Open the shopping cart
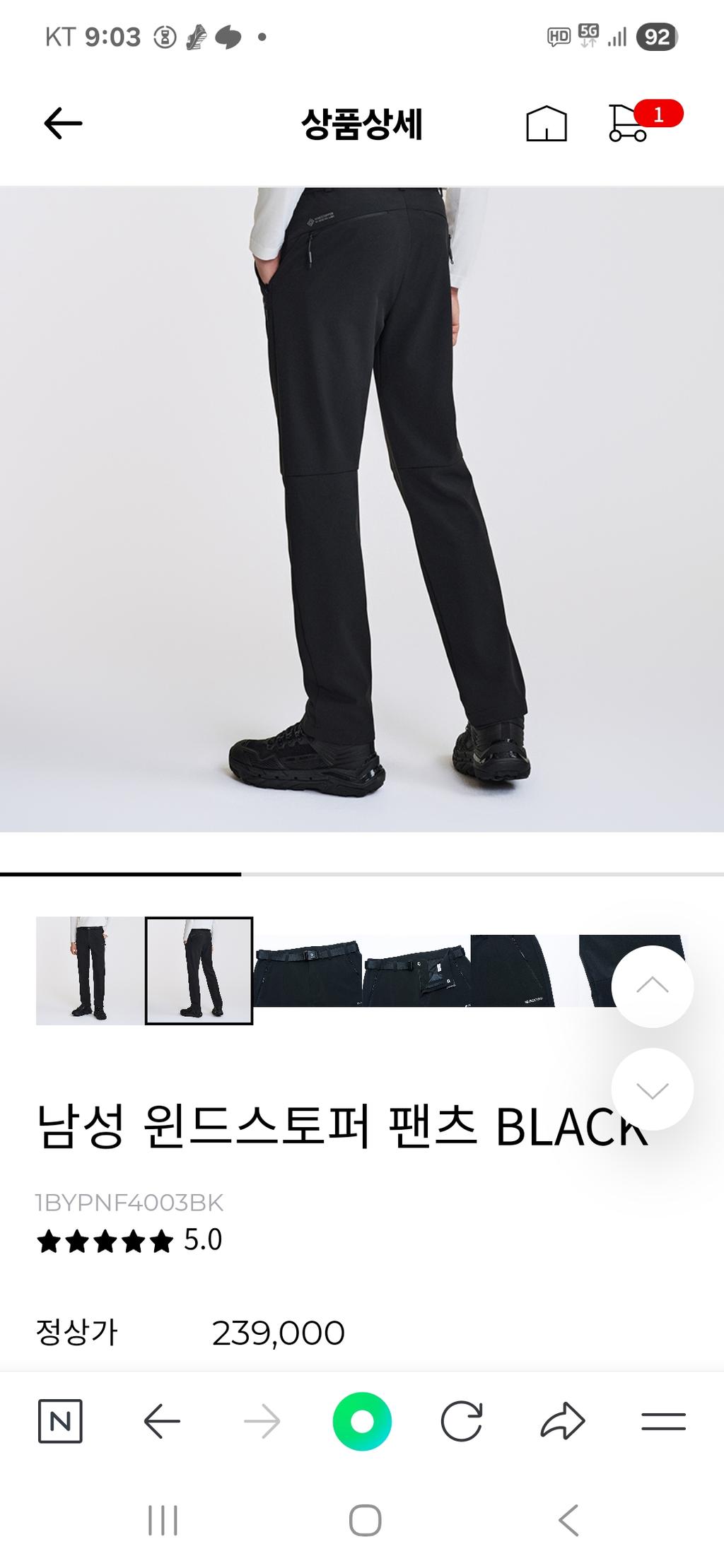This screenshot has height=1568, width=724. pos(629,124)
